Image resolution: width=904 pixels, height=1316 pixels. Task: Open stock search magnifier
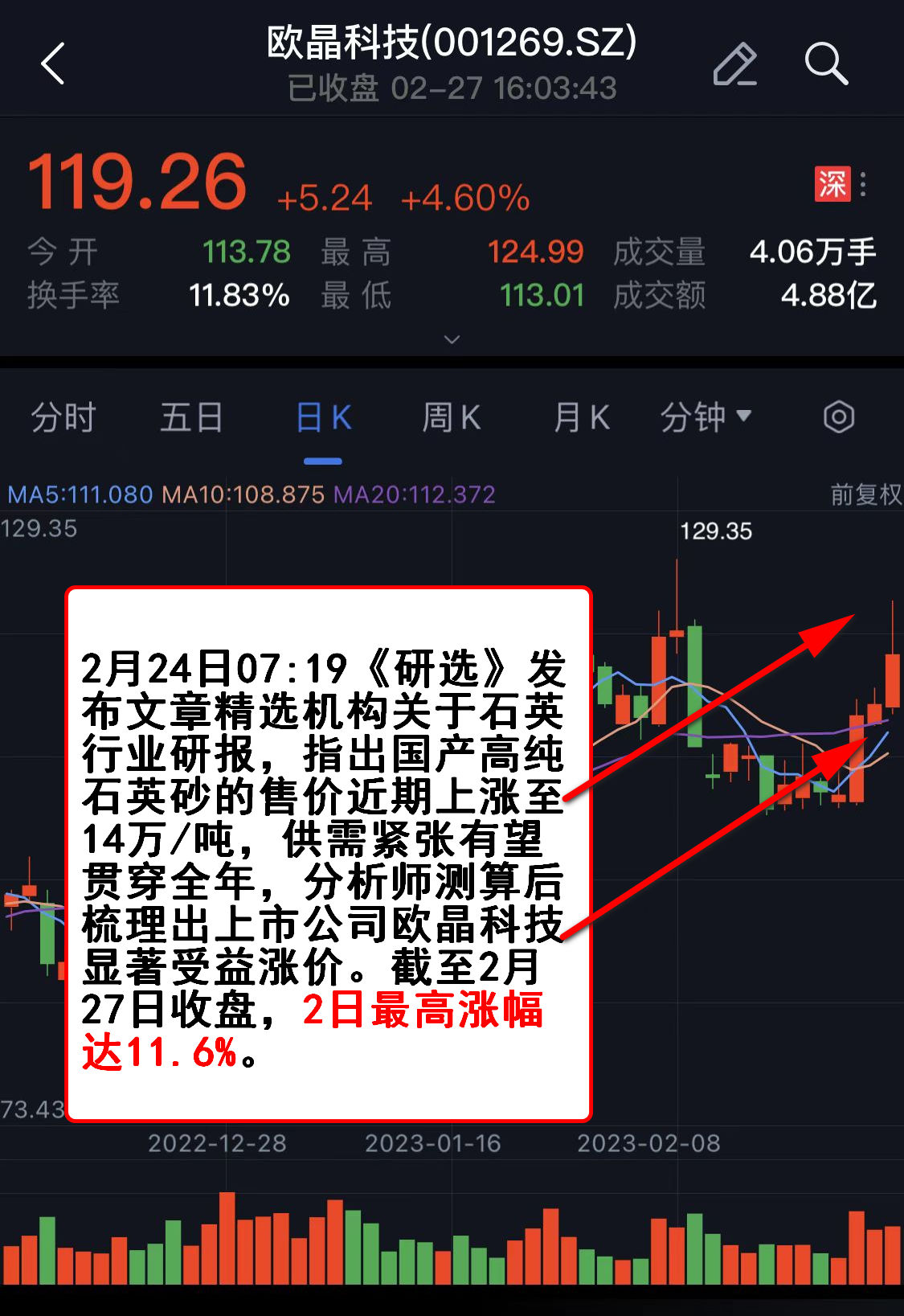click(x=825, y=64)
